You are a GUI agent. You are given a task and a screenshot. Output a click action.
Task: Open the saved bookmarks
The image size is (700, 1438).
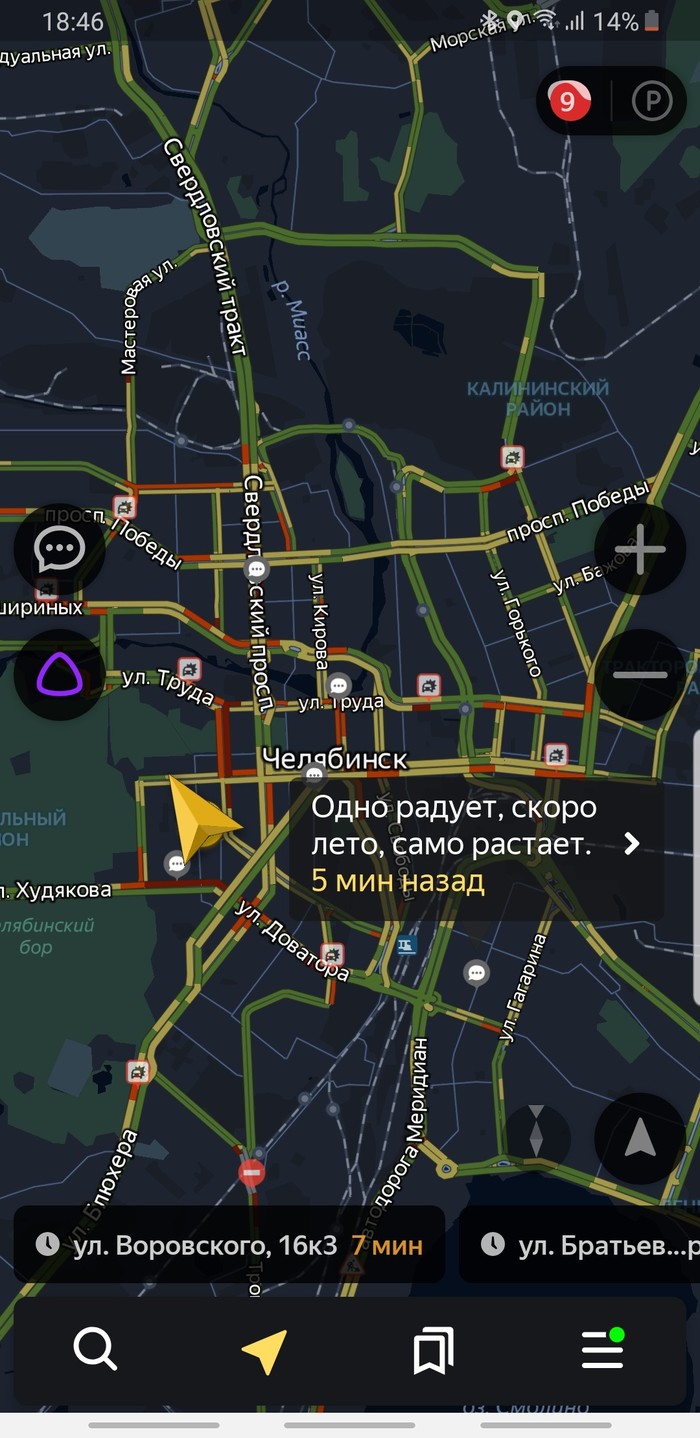pyautogui.click(x=433, y=1351)
